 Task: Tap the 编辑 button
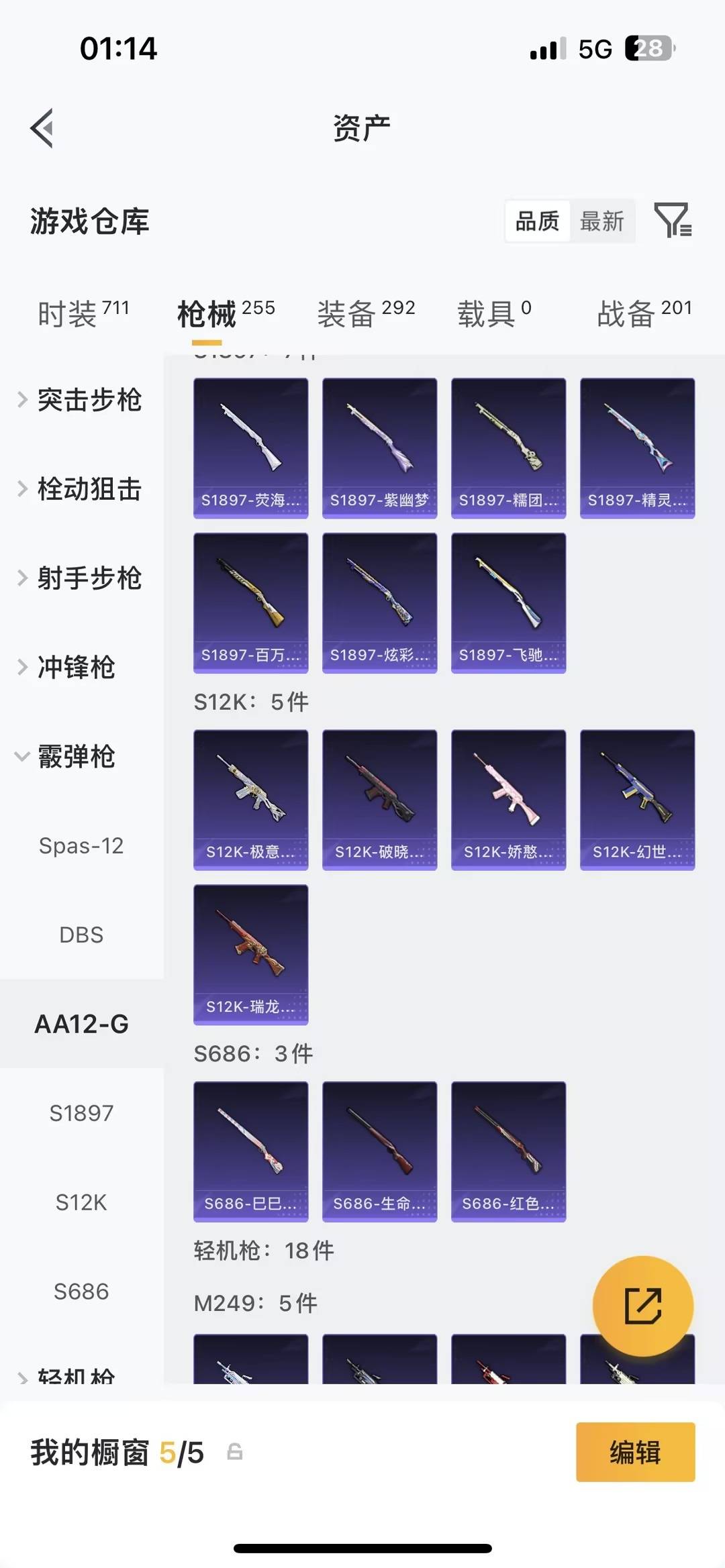point(635,1453)
